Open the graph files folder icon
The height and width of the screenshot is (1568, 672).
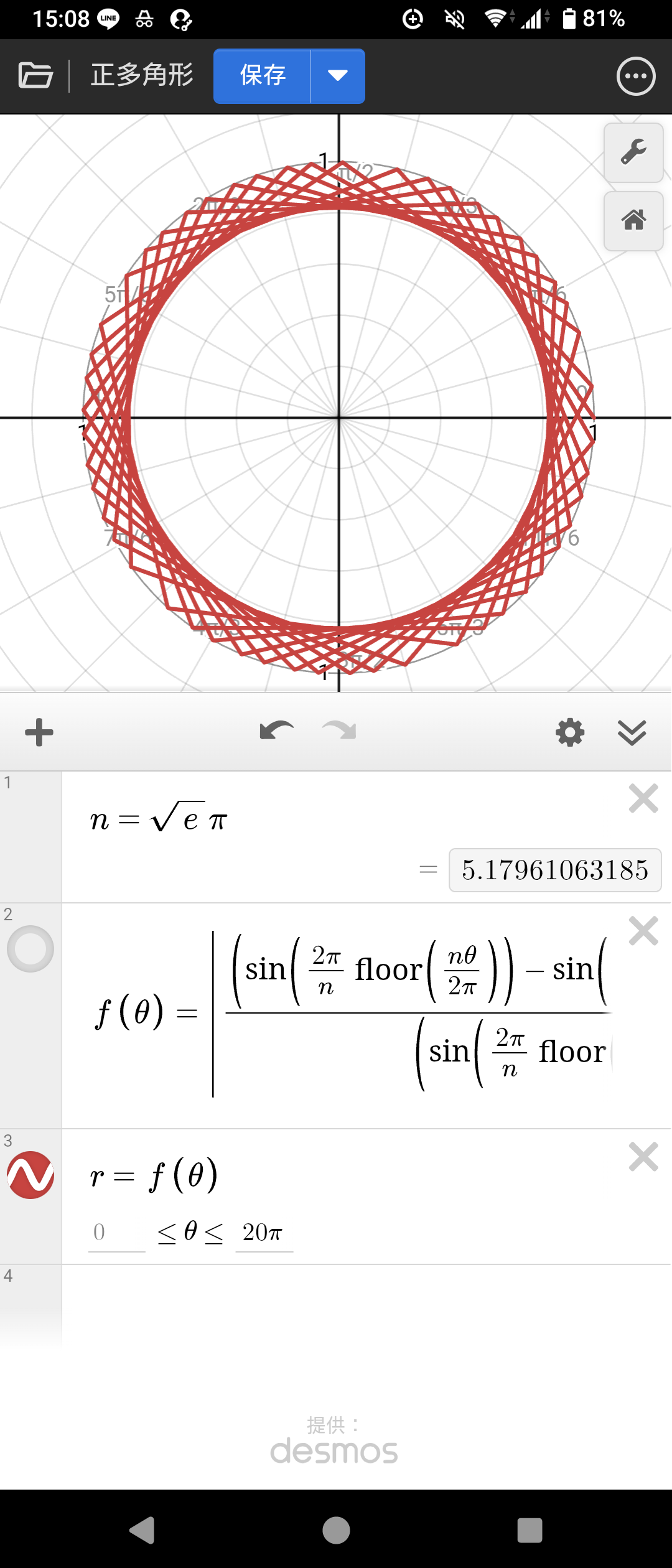(x=35, y=76)
